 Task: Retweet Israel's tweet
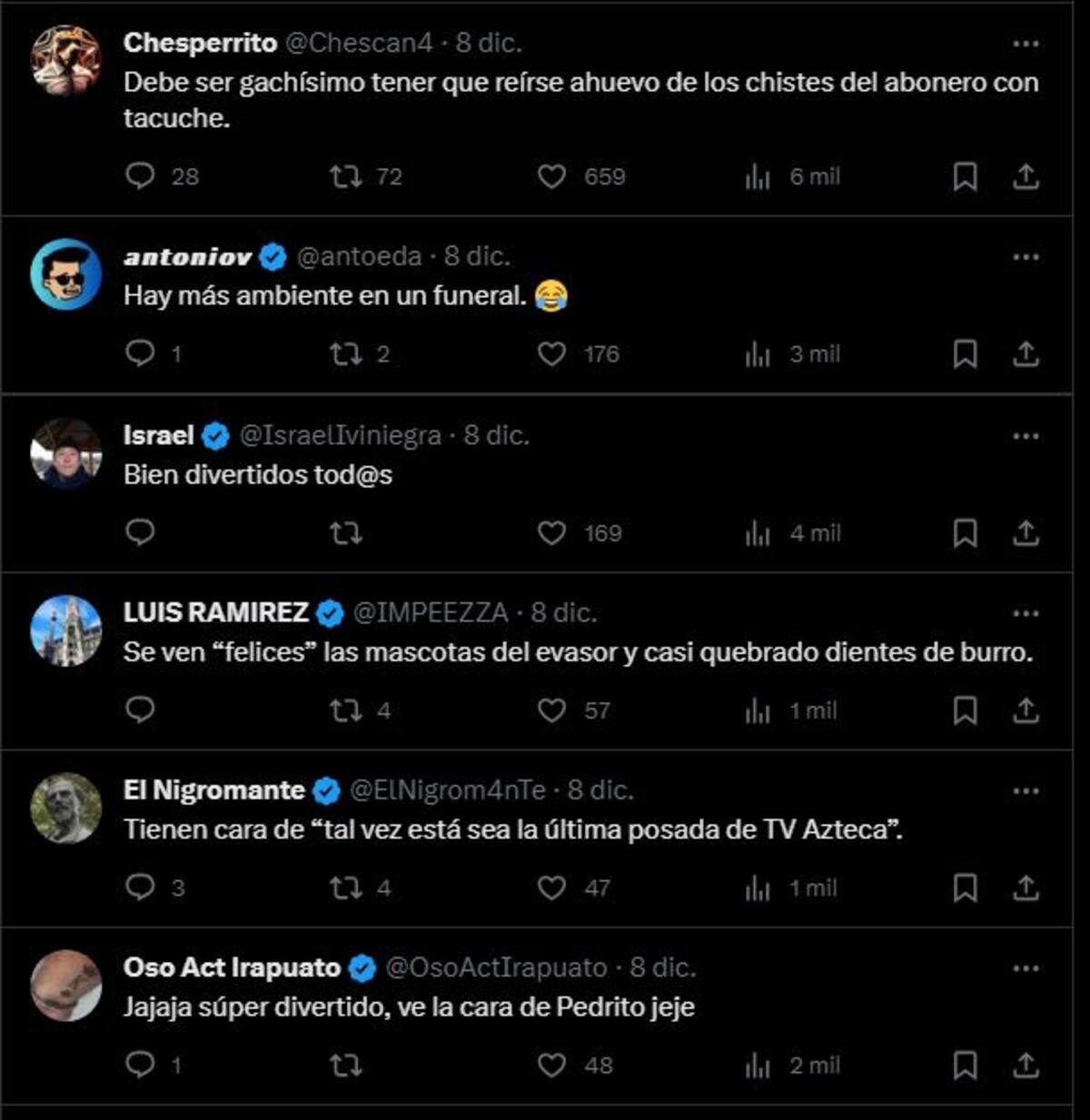[x=345, y=532]
